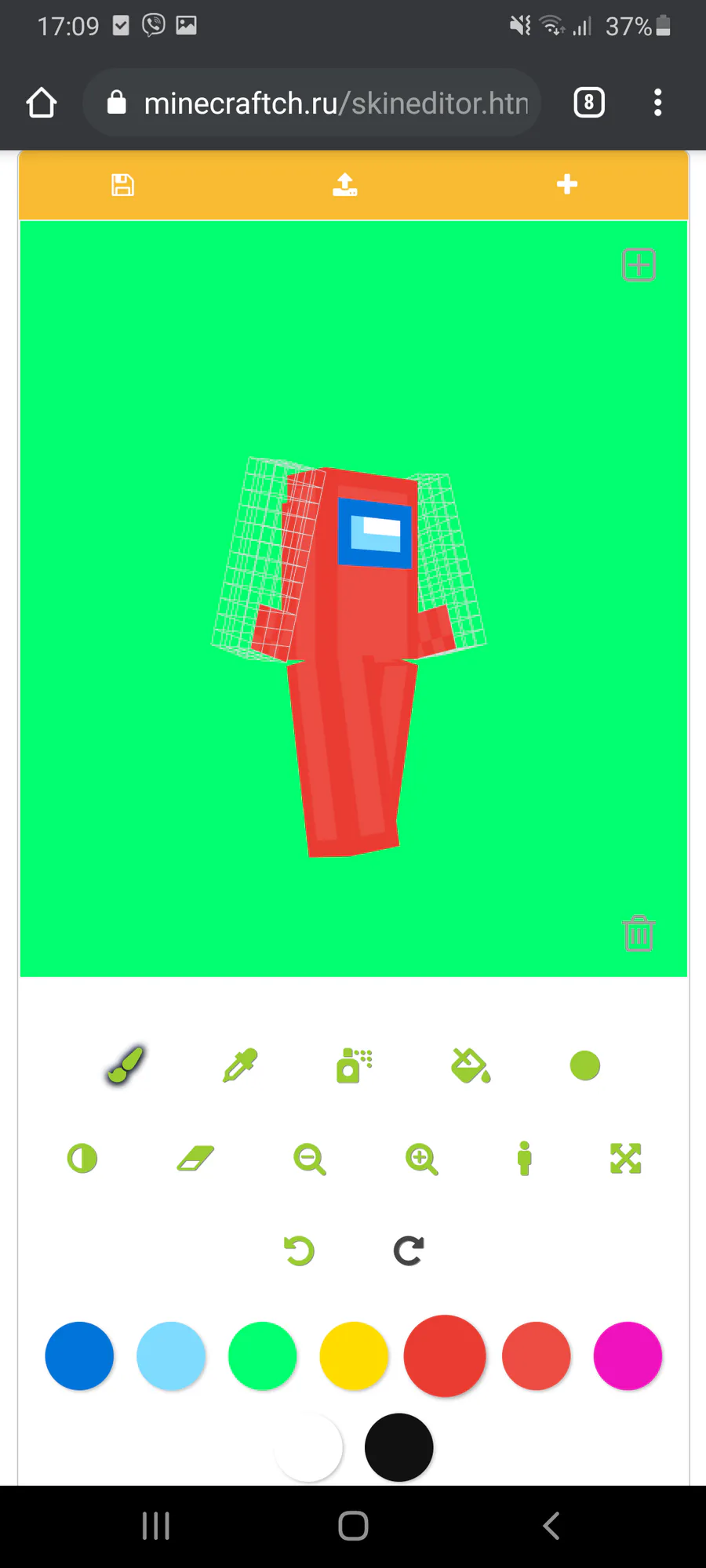Image resolution: width=706 pixels, height=1568 pixels.
Task: Select the paint bucket fill tool
Action: (x=471, y=1065)
